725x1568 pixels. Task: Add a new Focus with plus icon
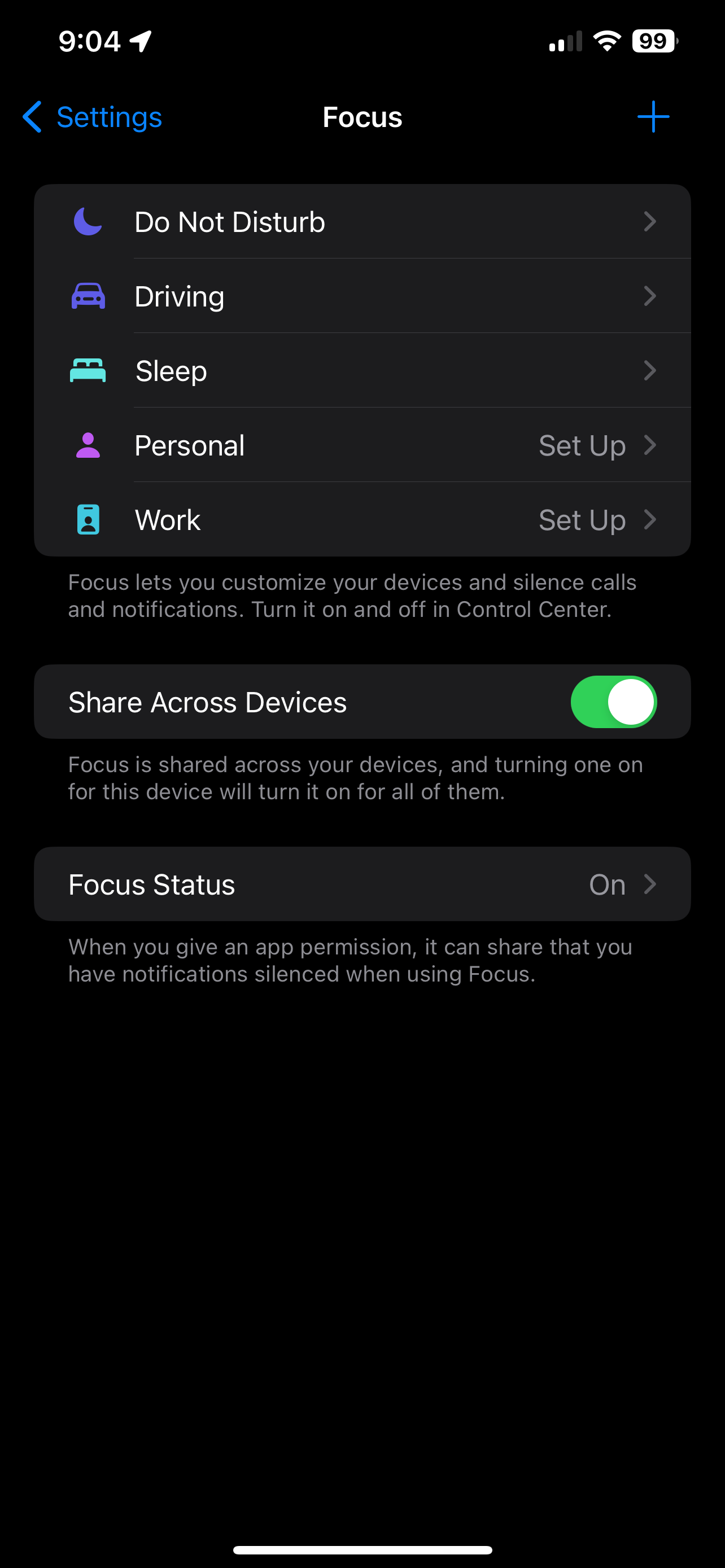[653, 117]
